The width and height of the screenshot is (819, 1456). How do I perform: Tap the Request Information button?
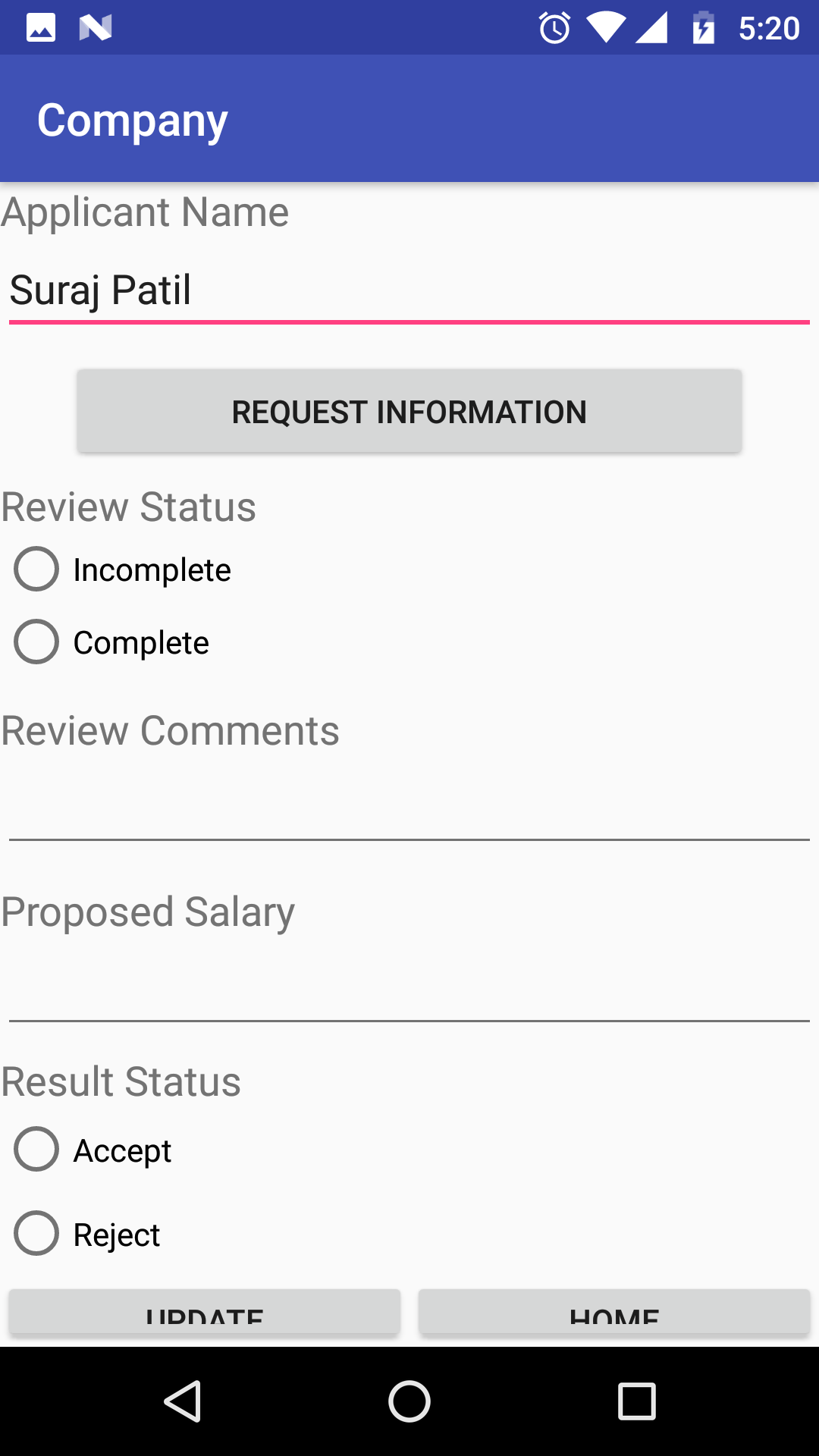409,412
